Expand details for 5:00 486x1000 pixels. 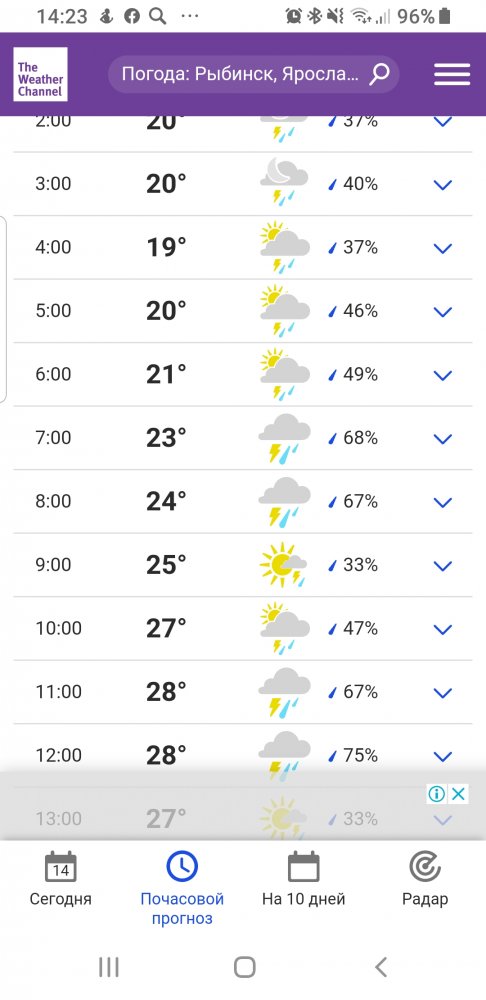click(442, 312)
